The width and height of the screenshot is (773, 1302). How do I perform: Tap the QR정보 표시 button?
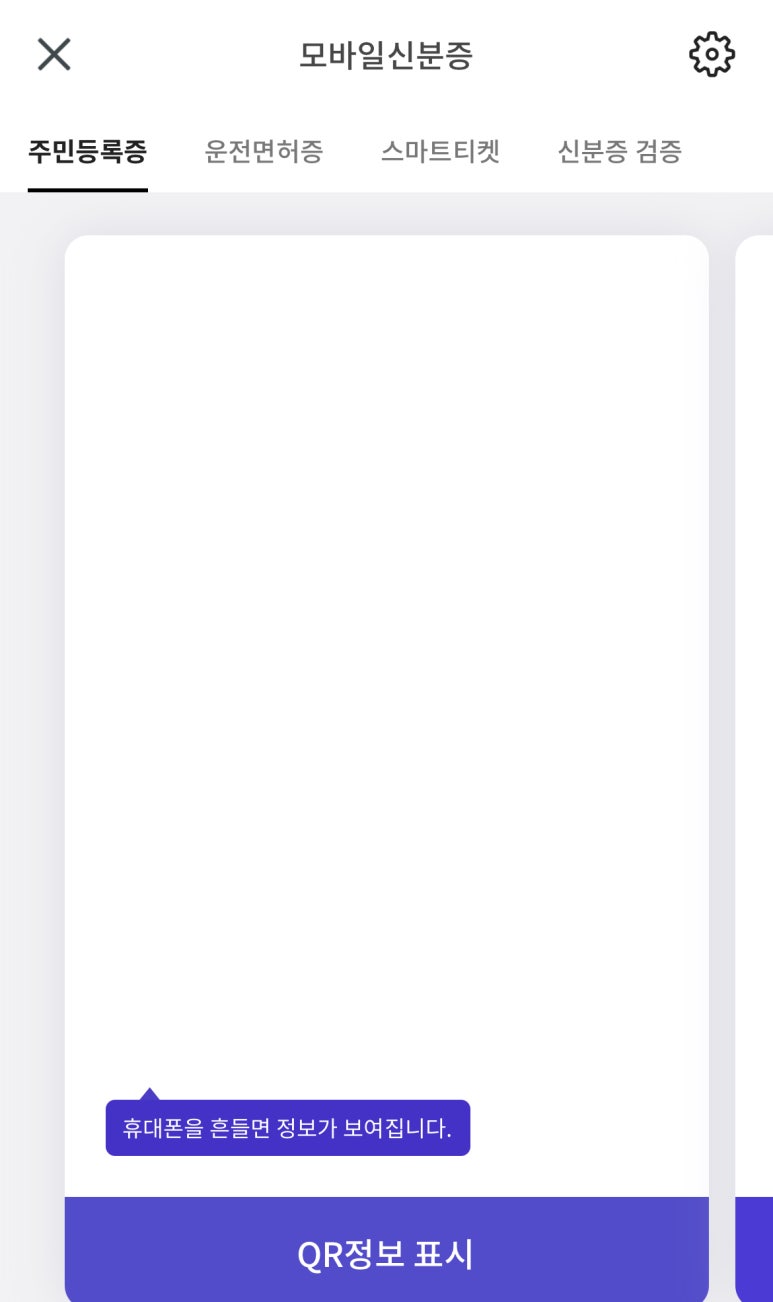387,1250
